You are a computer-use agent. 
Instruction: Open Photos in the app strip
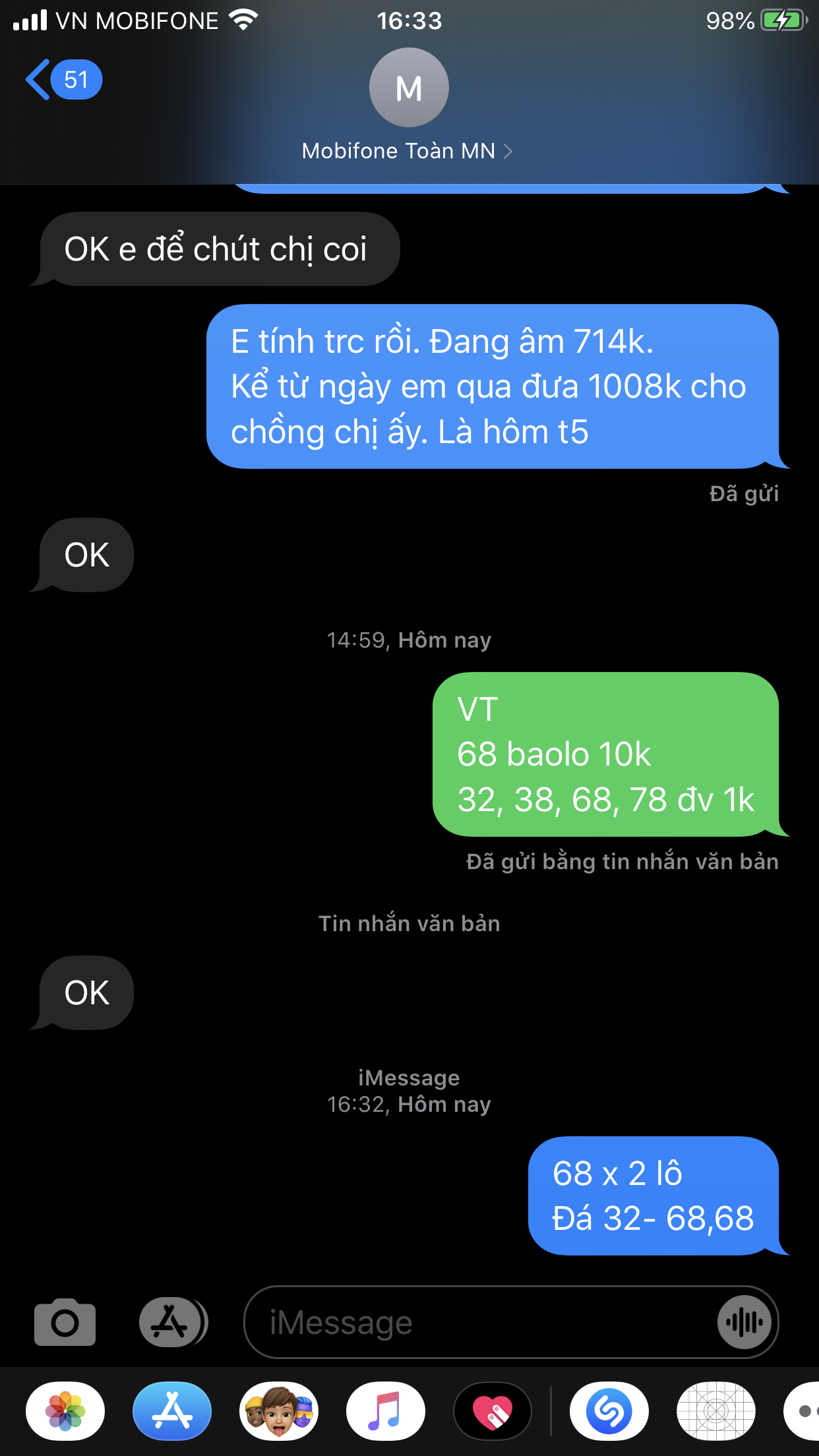65,1411
